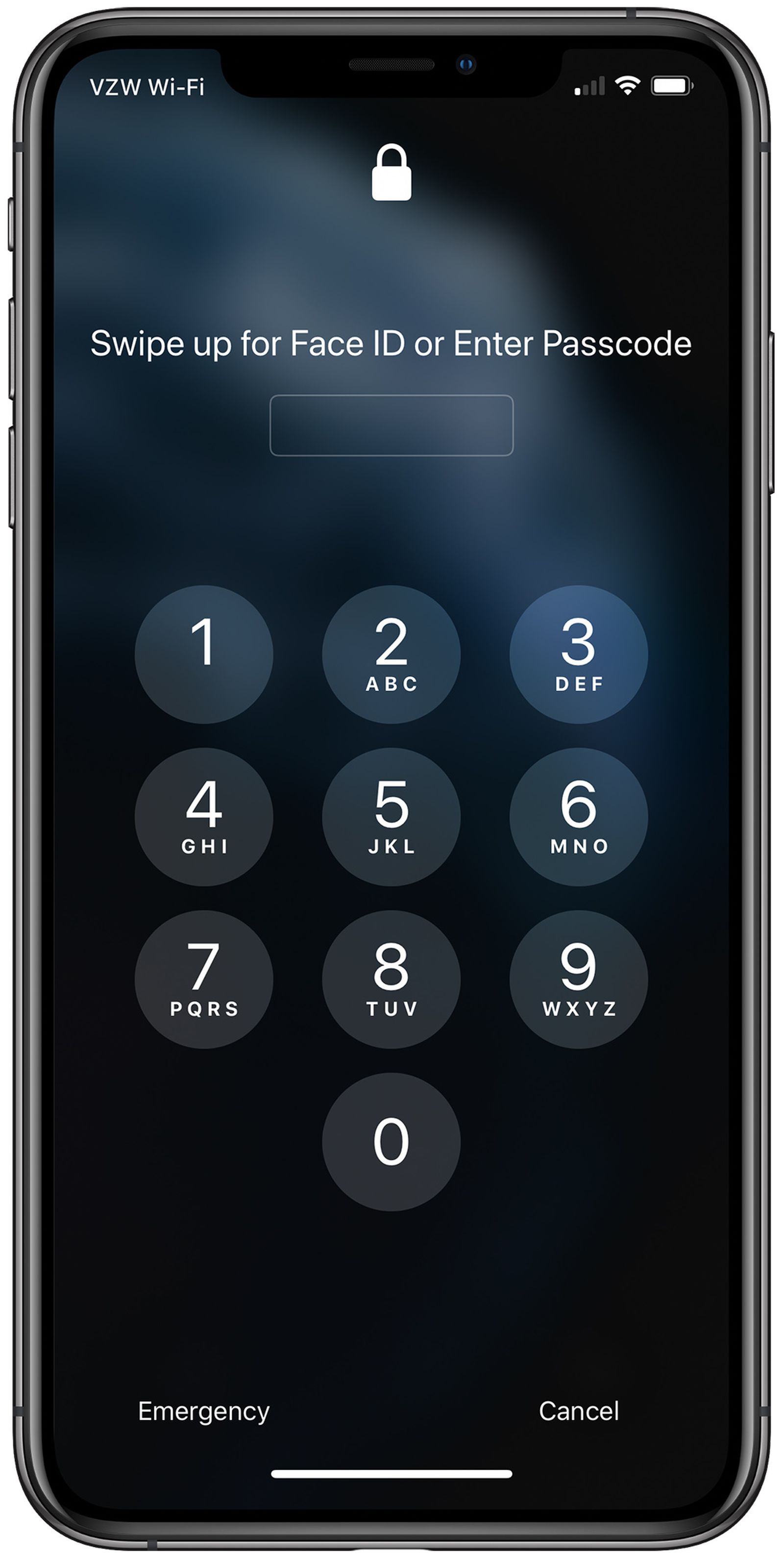Enter digit 0 on the keypad

tap(391, 1141)
